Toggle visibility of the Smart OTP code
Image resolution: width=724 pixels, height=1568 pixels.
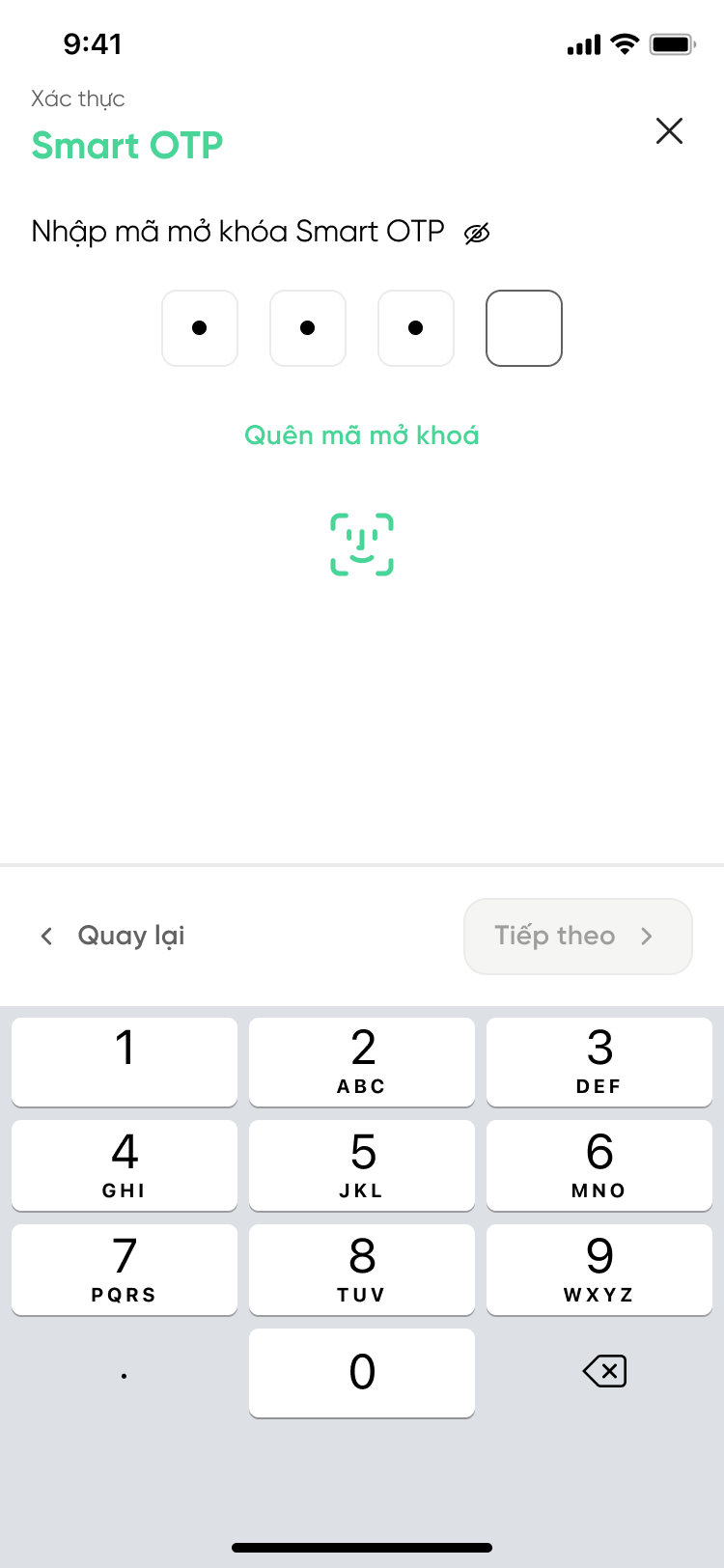(478, 232)
